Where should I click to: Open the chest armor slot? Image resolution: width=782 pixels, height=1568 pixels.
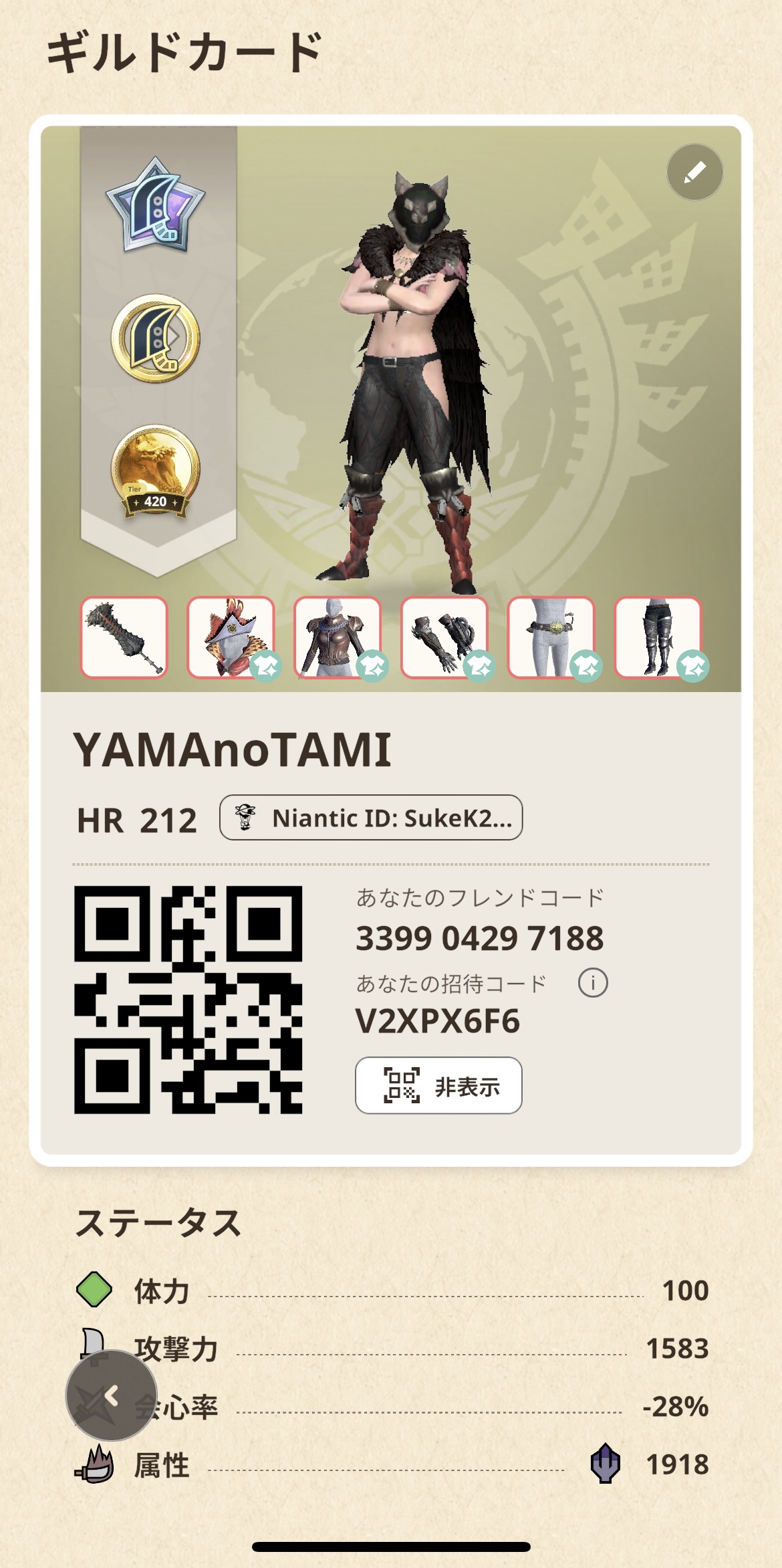point(338,638)
